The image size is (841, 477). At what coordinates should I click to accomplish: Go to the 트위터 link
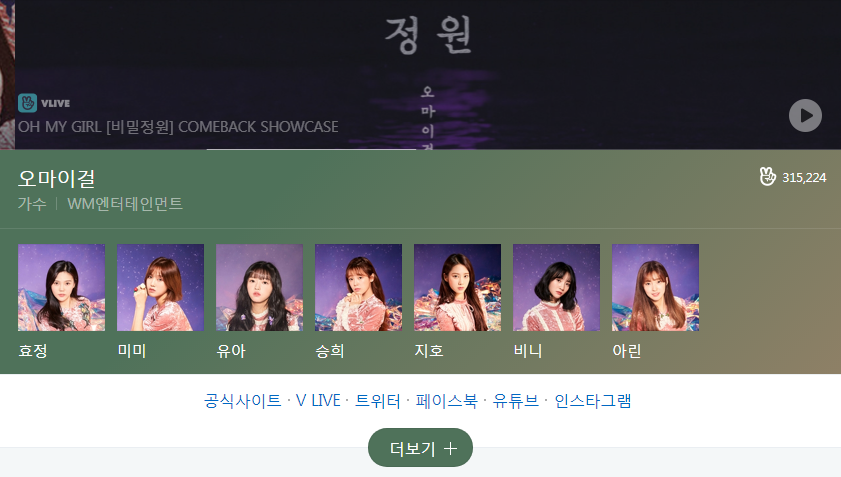[375, 401]
